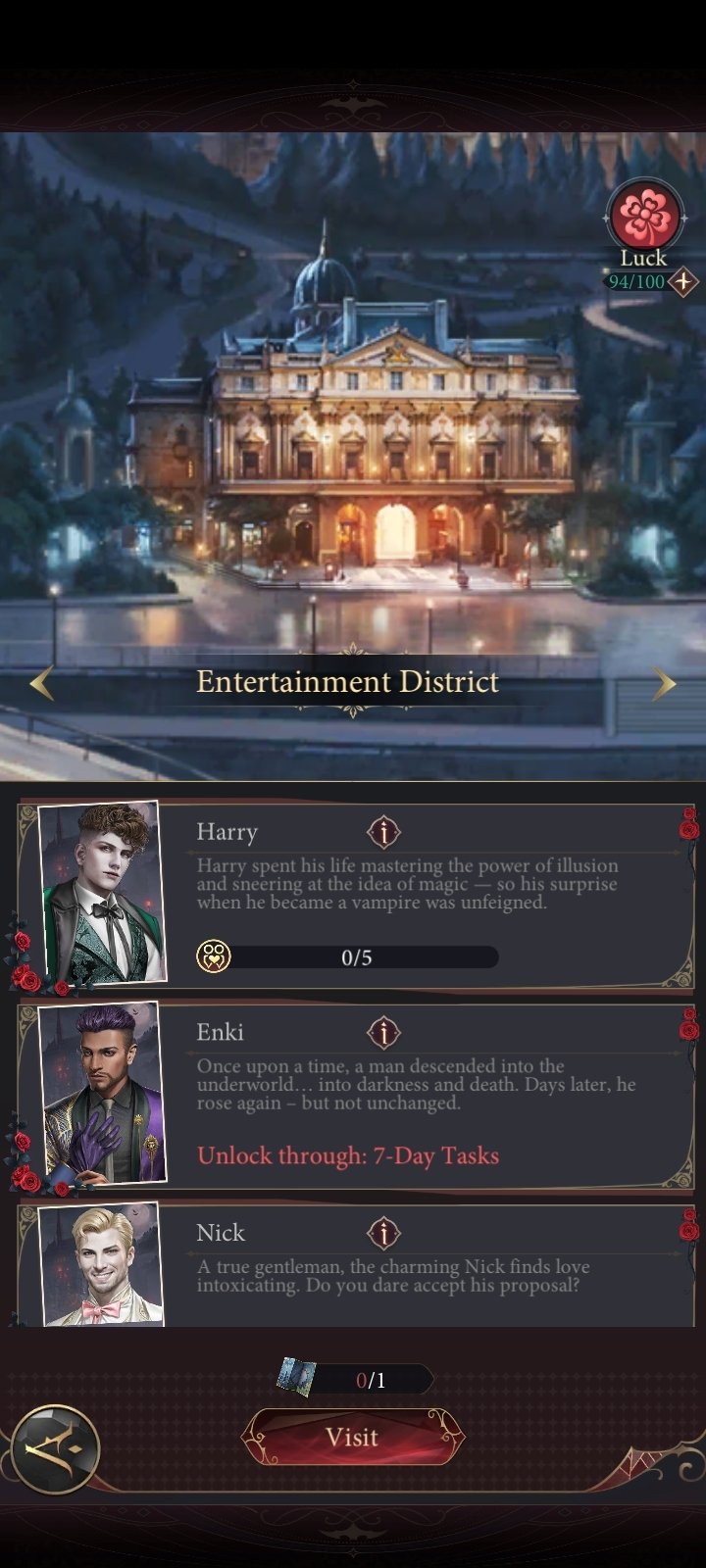Open Nick's info icon
The width and height of the screenshot is (706, 1568).
point(383,1233)
